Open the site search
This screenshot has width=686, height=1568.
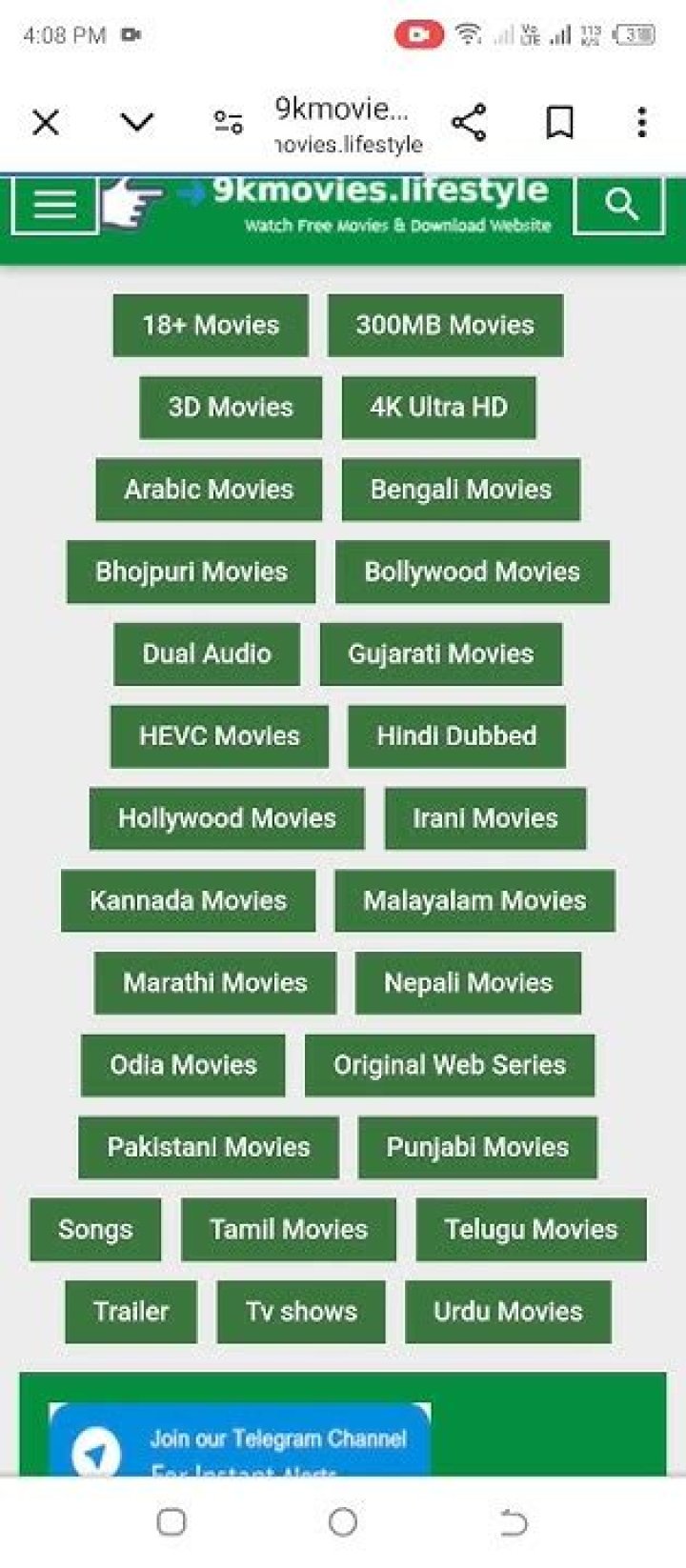[x=620, y=204]
